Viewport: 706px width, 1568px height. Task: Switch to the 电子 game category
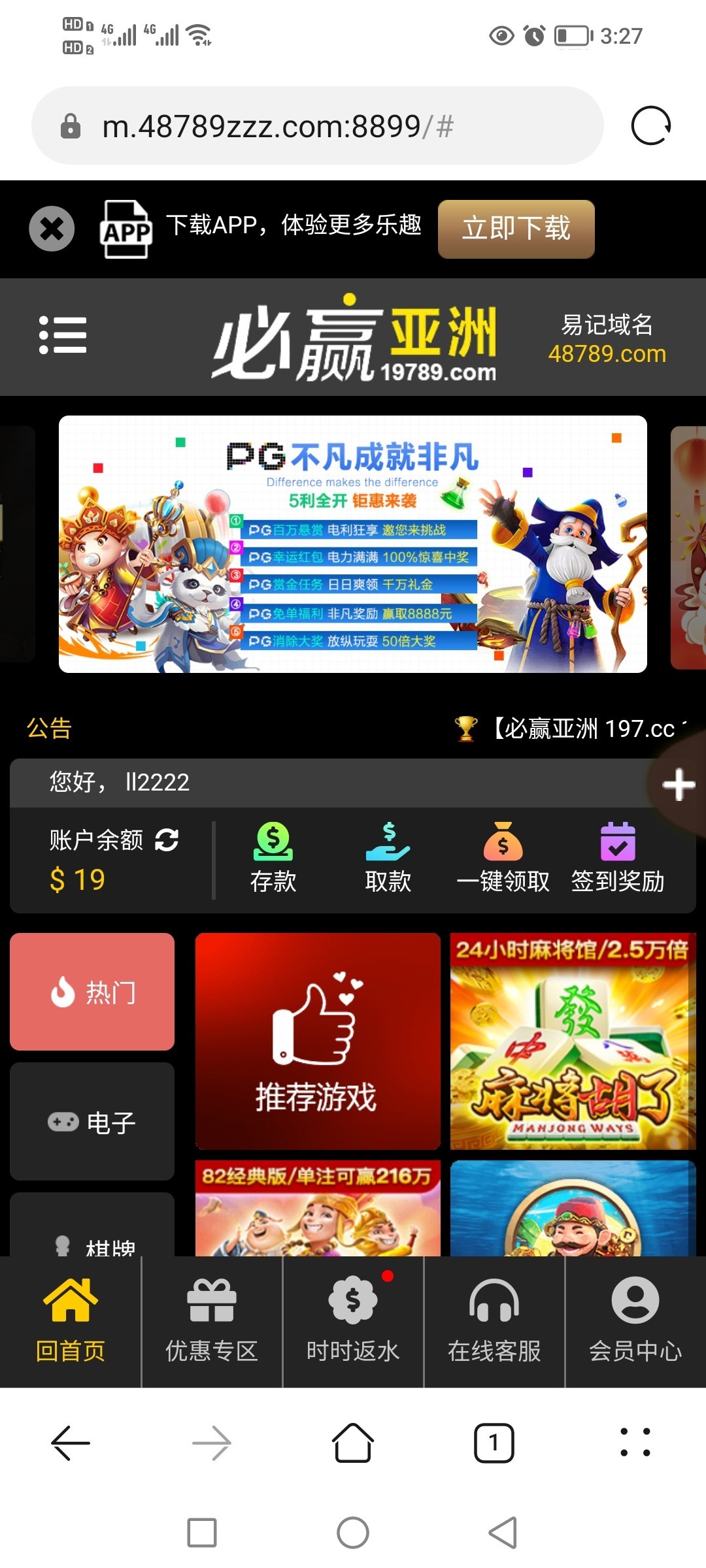92,1122
